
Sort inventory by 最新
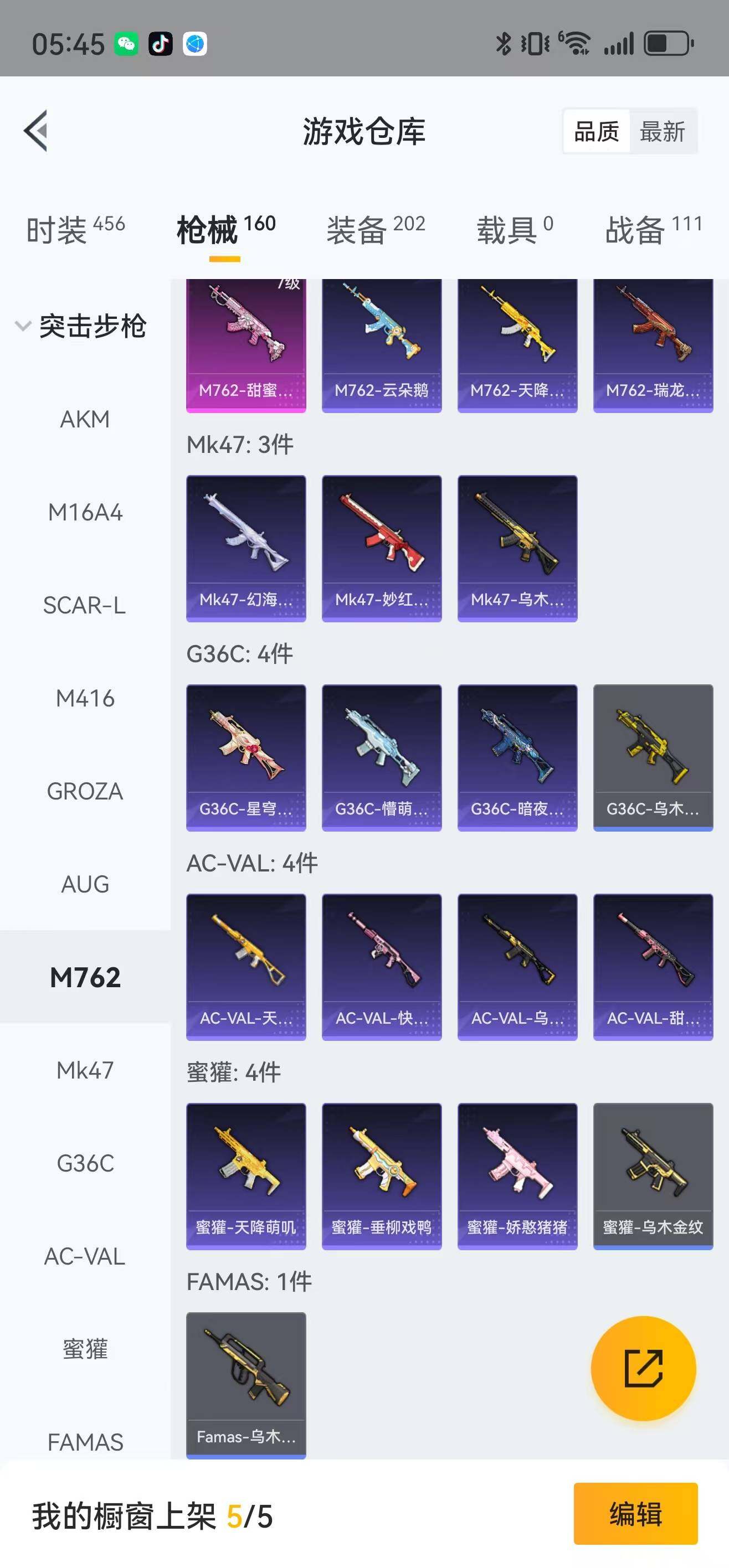pyautogui.click(x=662, y=131)
